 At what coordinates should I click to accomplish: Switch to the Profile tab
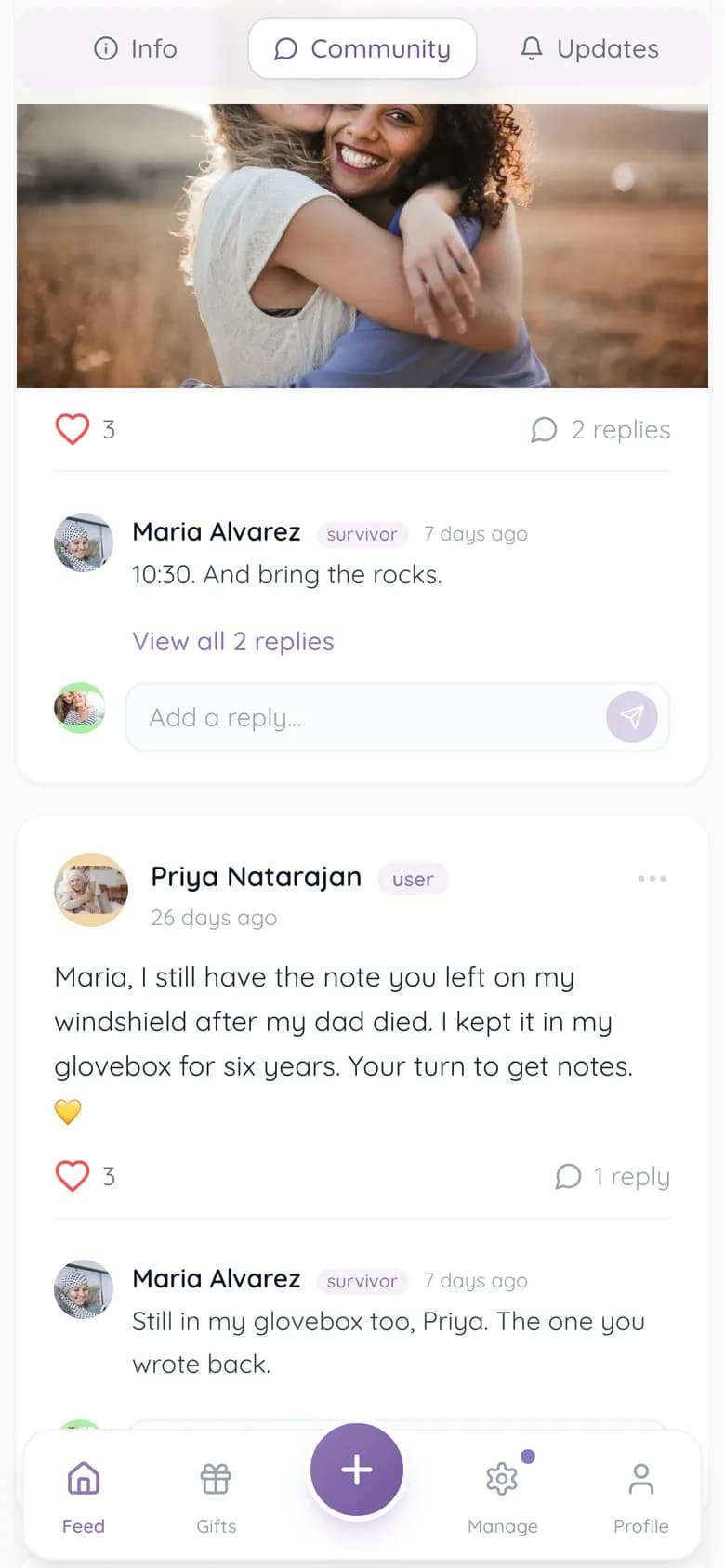[641, 1496]
